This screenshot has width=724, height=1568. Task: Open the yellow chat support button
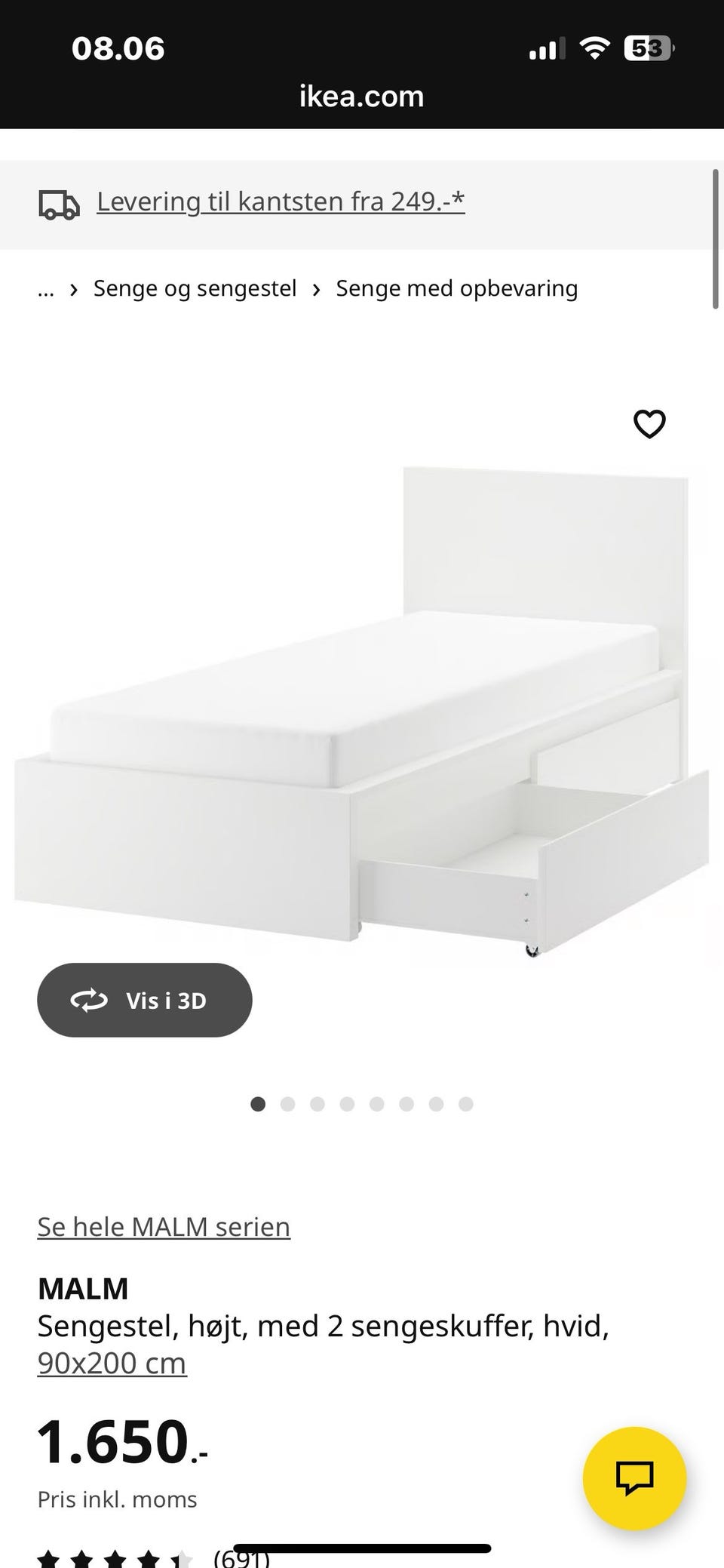coord(634,1478)
